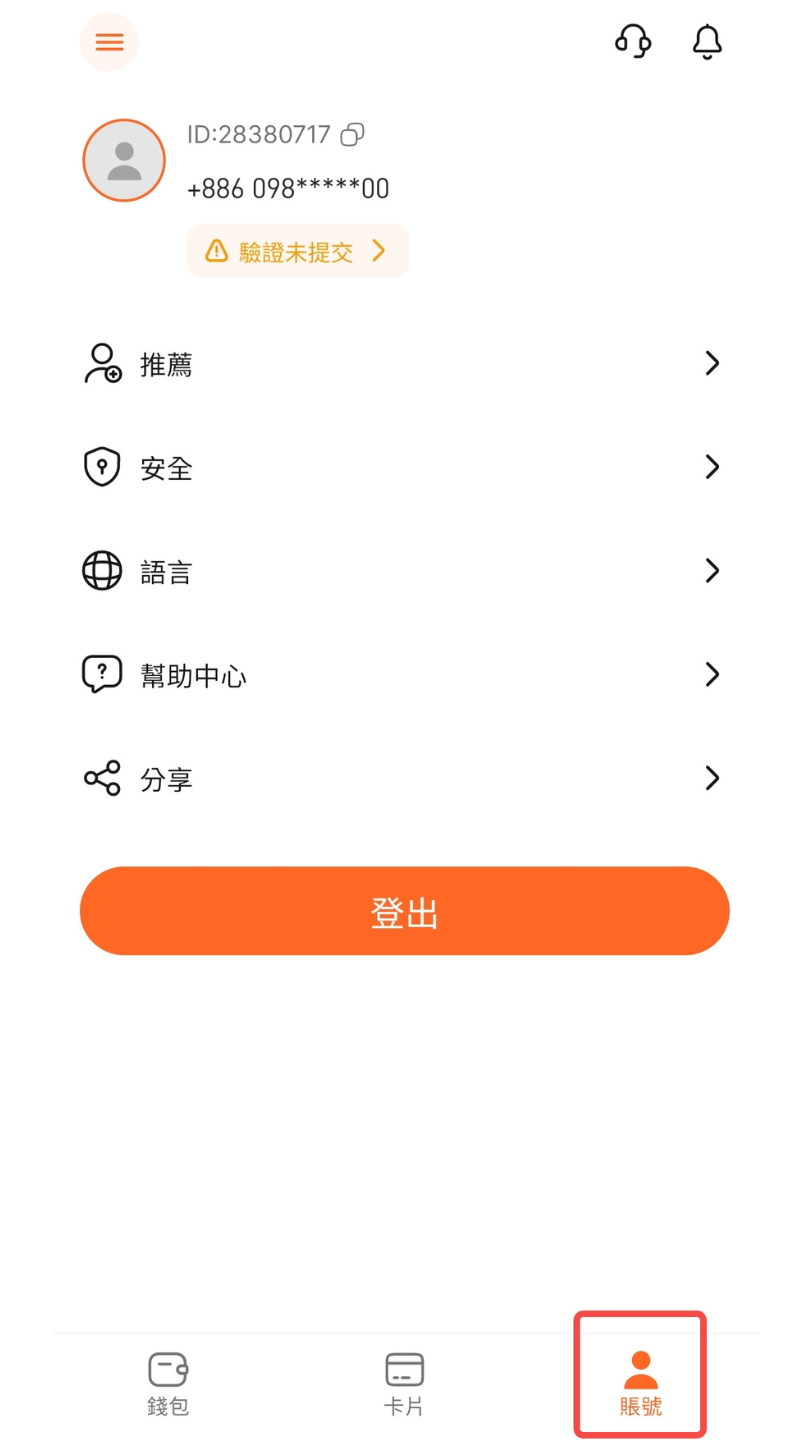
Task: Open 語言 language settings
Action: click(404, 572)
